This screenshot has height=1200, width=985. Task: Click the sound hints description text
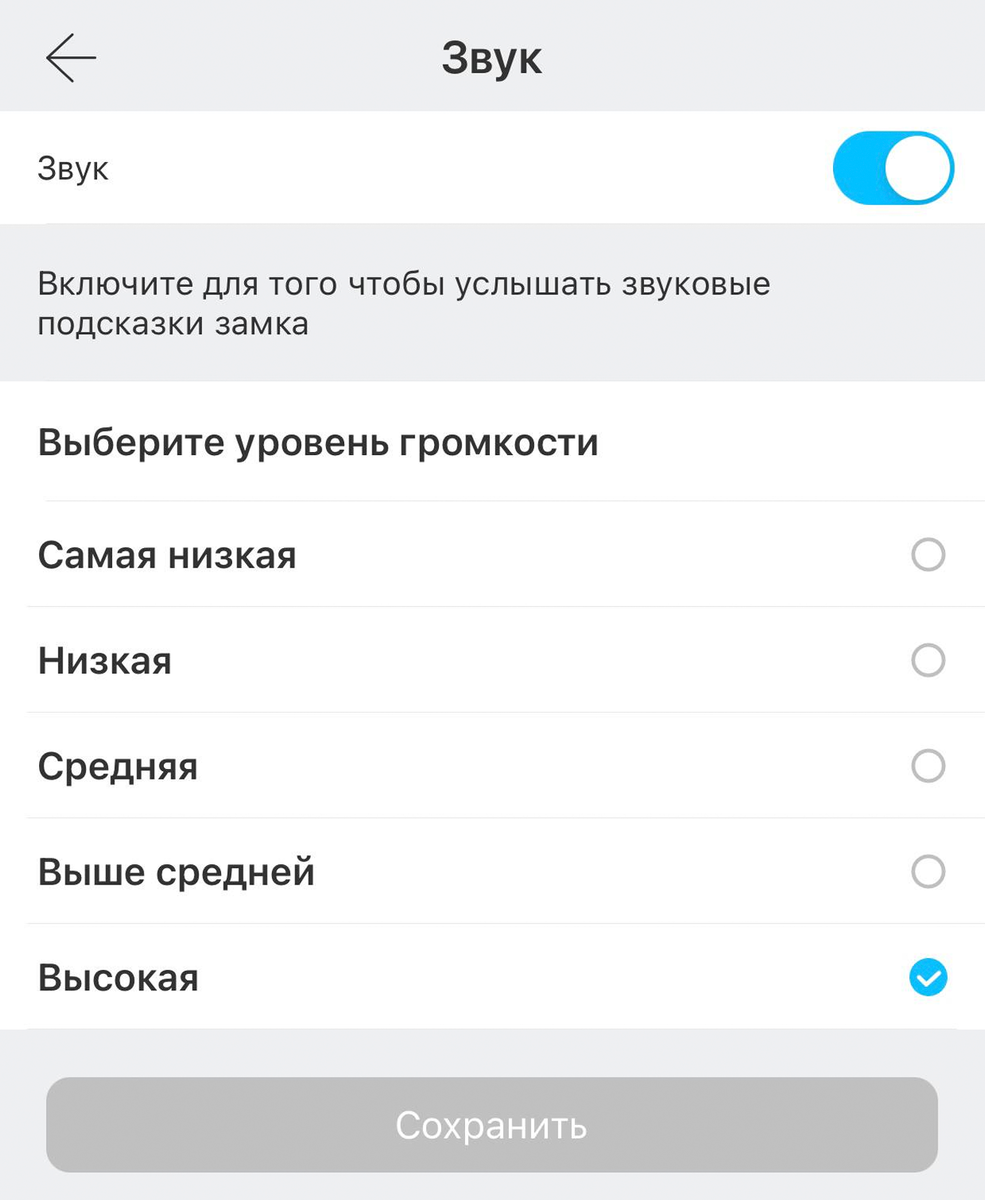(403, 302)
